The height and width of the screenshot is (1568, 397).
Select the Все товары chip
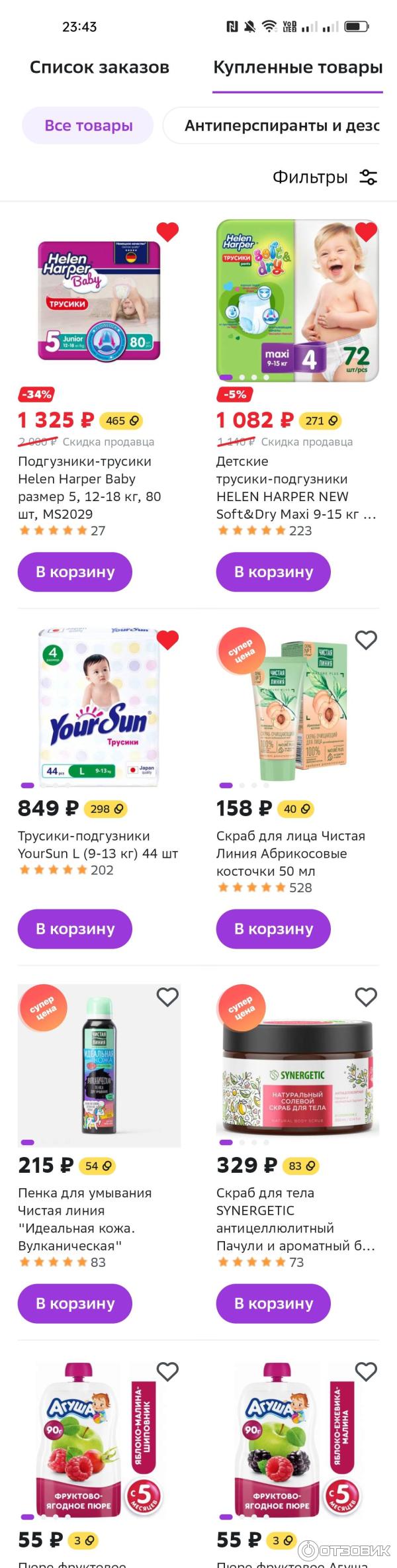(89, 126)
